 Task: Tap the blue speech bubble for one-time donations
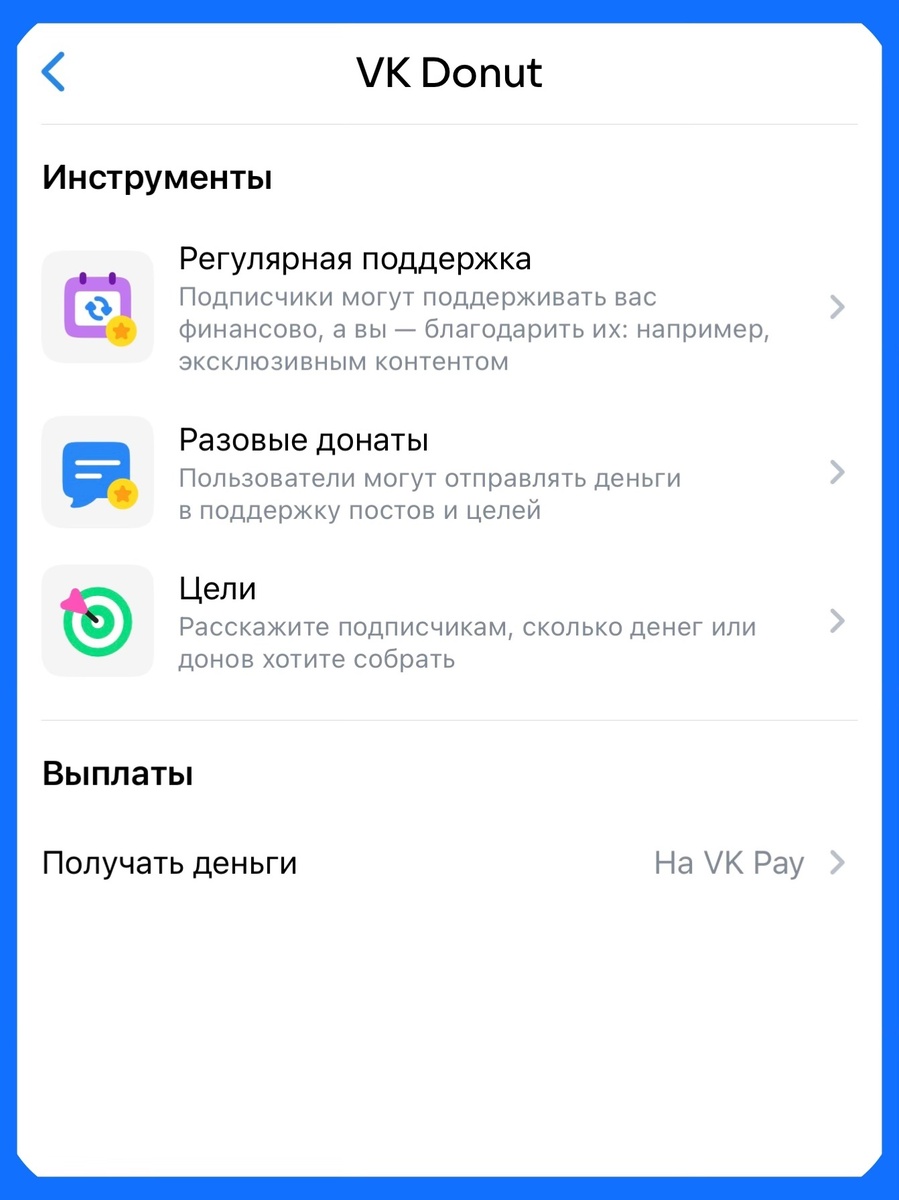point(95,465)
